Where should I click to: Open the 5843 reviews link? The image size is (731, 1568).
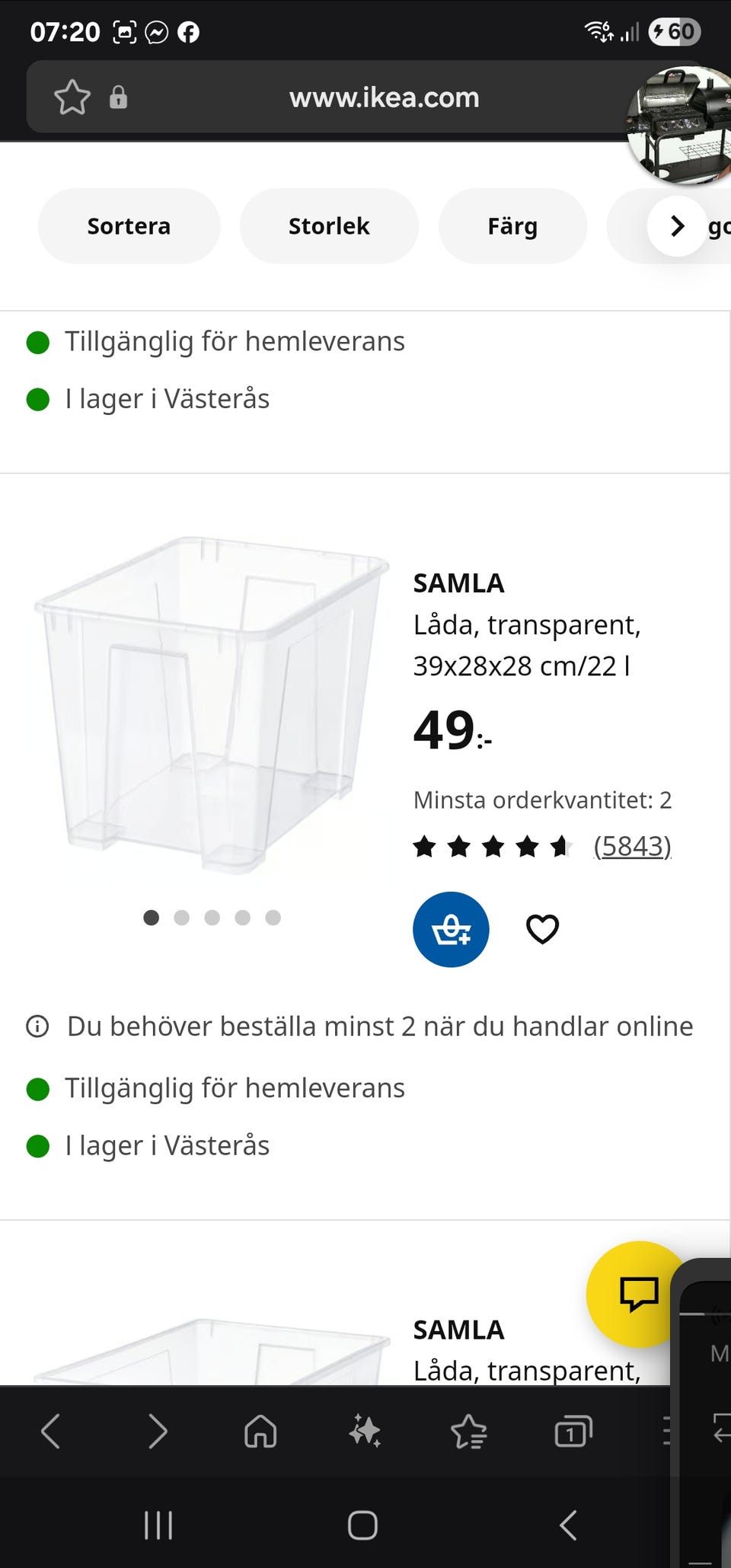click(x=633, y=845)
